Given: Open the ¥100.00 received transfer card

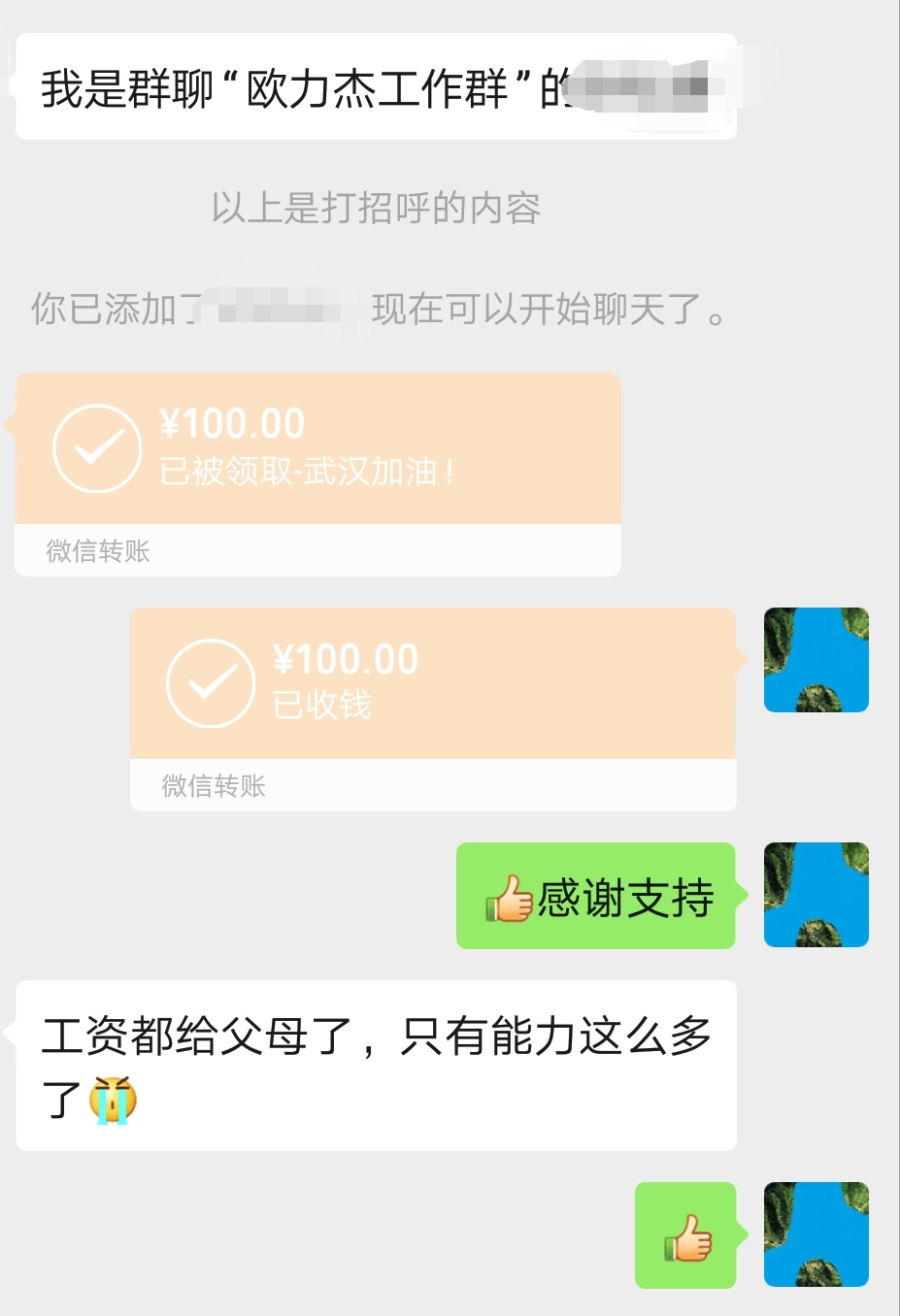Looking at the screenshot, I should (432, 684).
